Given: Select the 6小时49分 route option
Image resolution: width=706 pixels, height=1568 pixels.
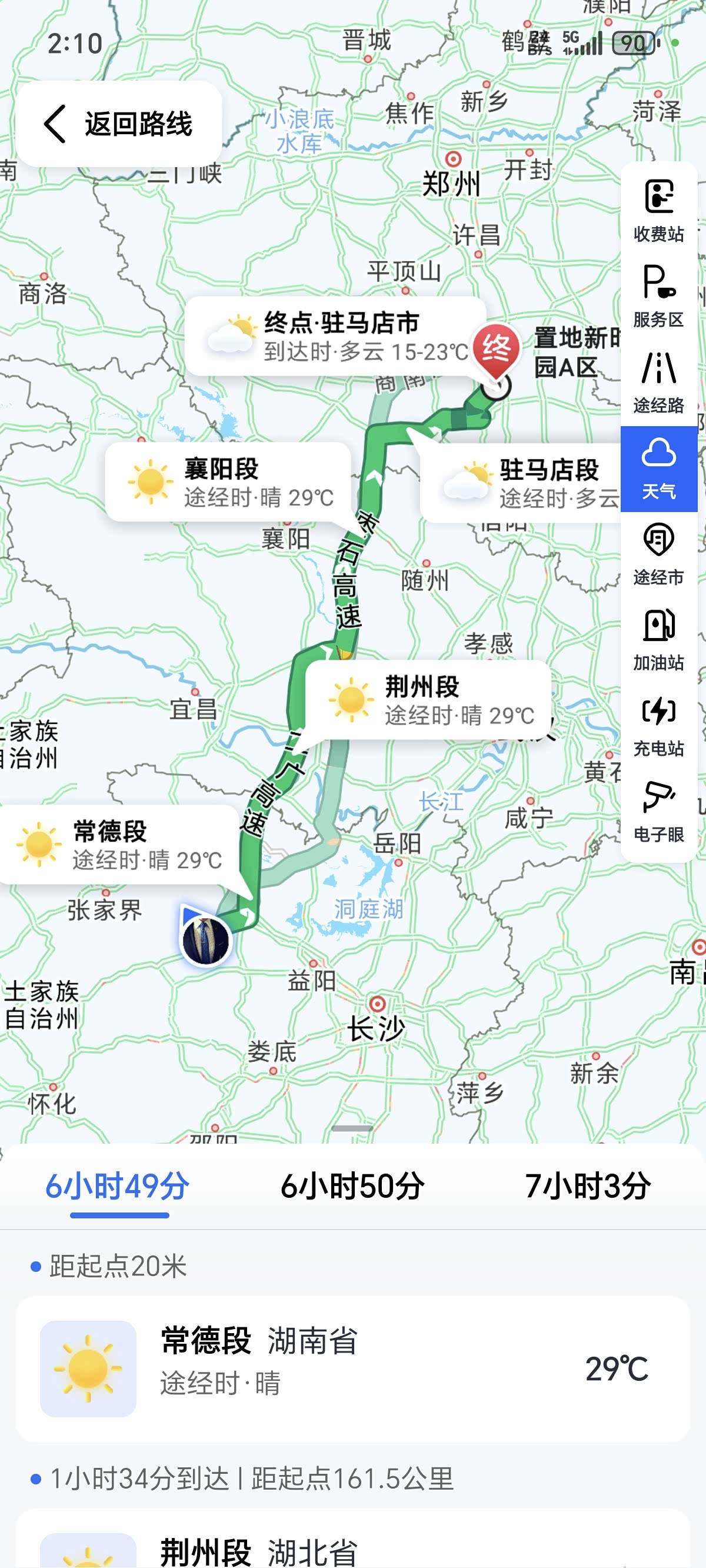Looking at the screenshot, I should [x=118, y=1186].
